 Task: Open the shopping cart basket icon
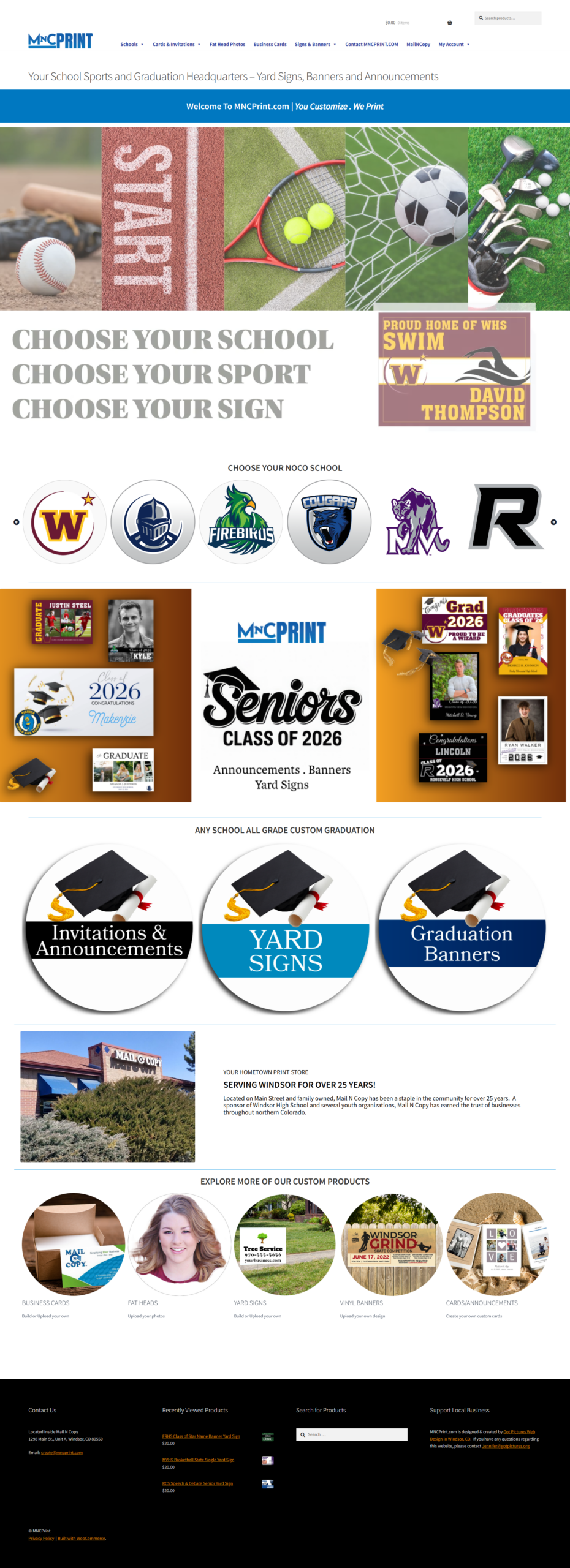[x=449, y=23]
